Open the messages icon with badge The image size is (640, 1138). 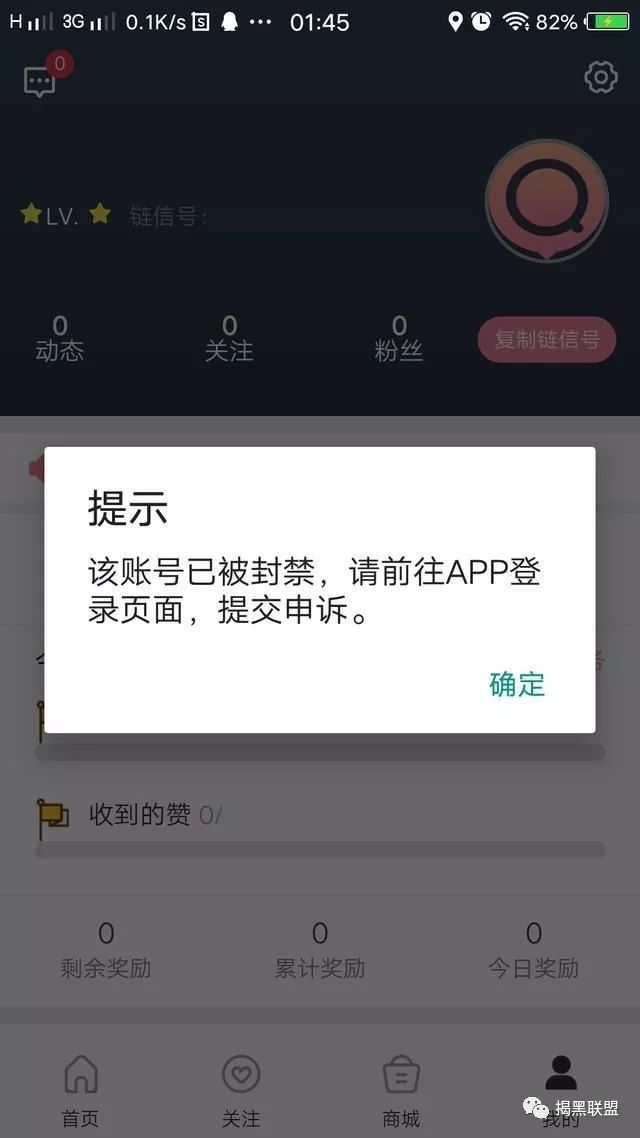(x=41, y=81)
